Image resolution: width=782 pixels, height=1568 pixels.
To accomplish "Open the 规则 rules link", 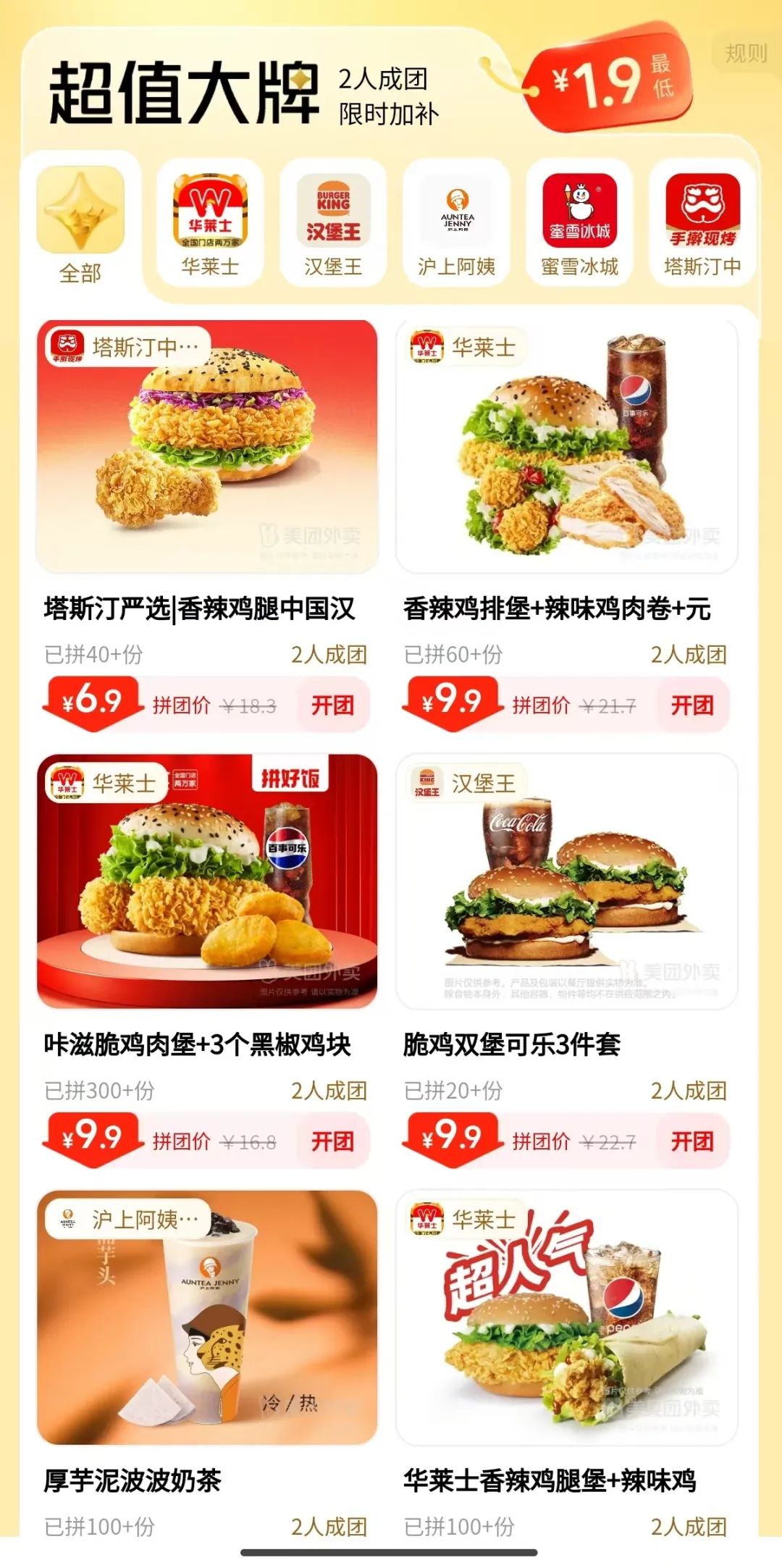I will point(745,53).
